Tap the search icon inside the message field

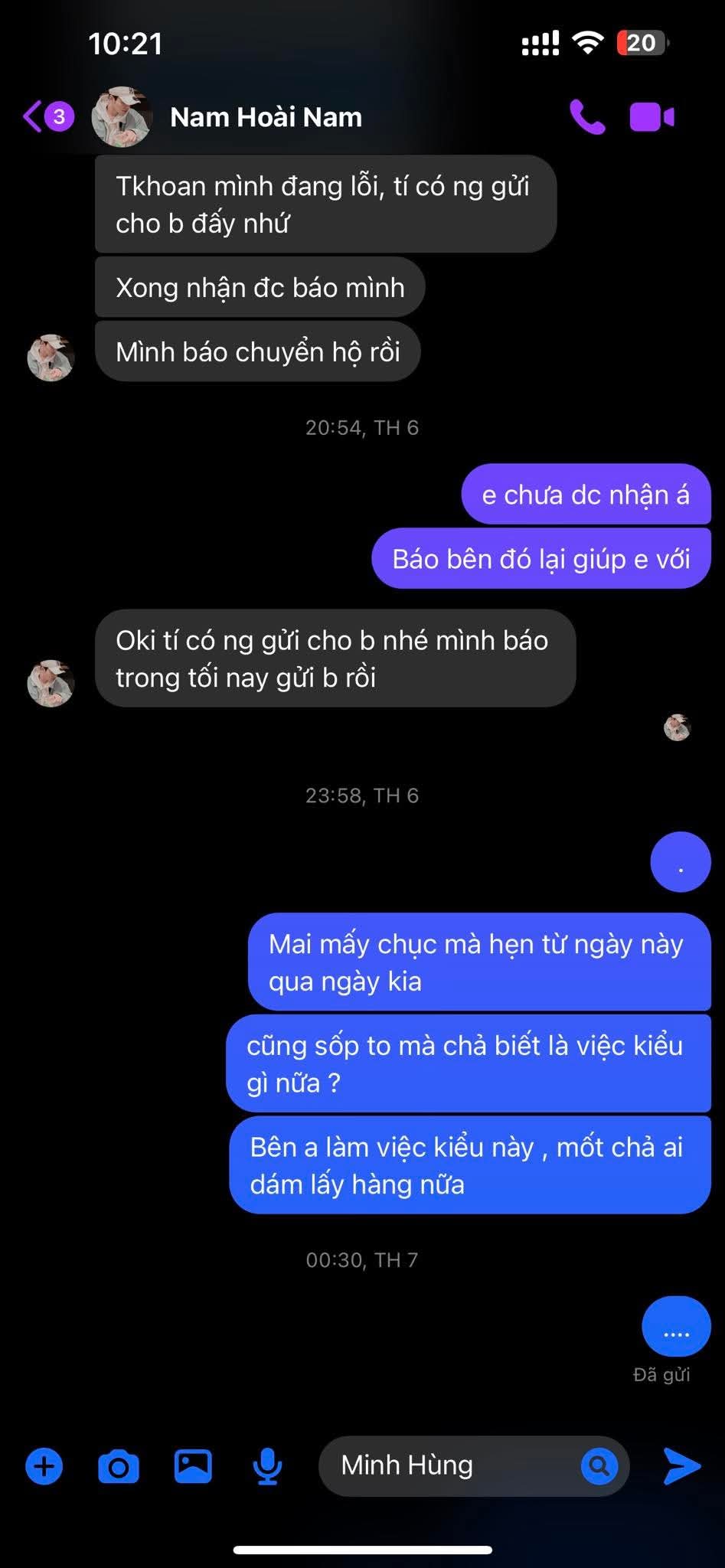599,1466
